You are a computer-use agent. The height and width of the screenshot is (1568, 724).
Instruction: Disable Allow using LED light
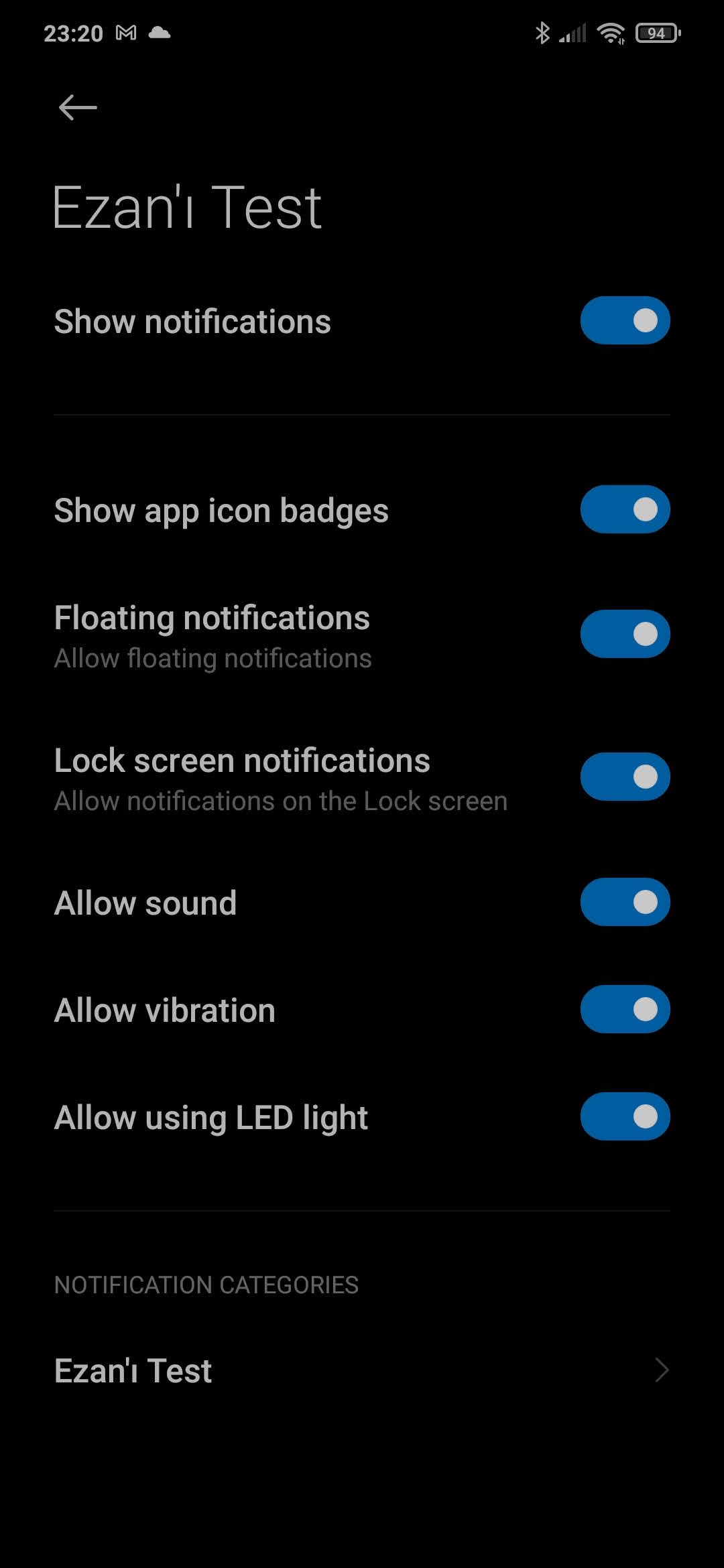624,1117
